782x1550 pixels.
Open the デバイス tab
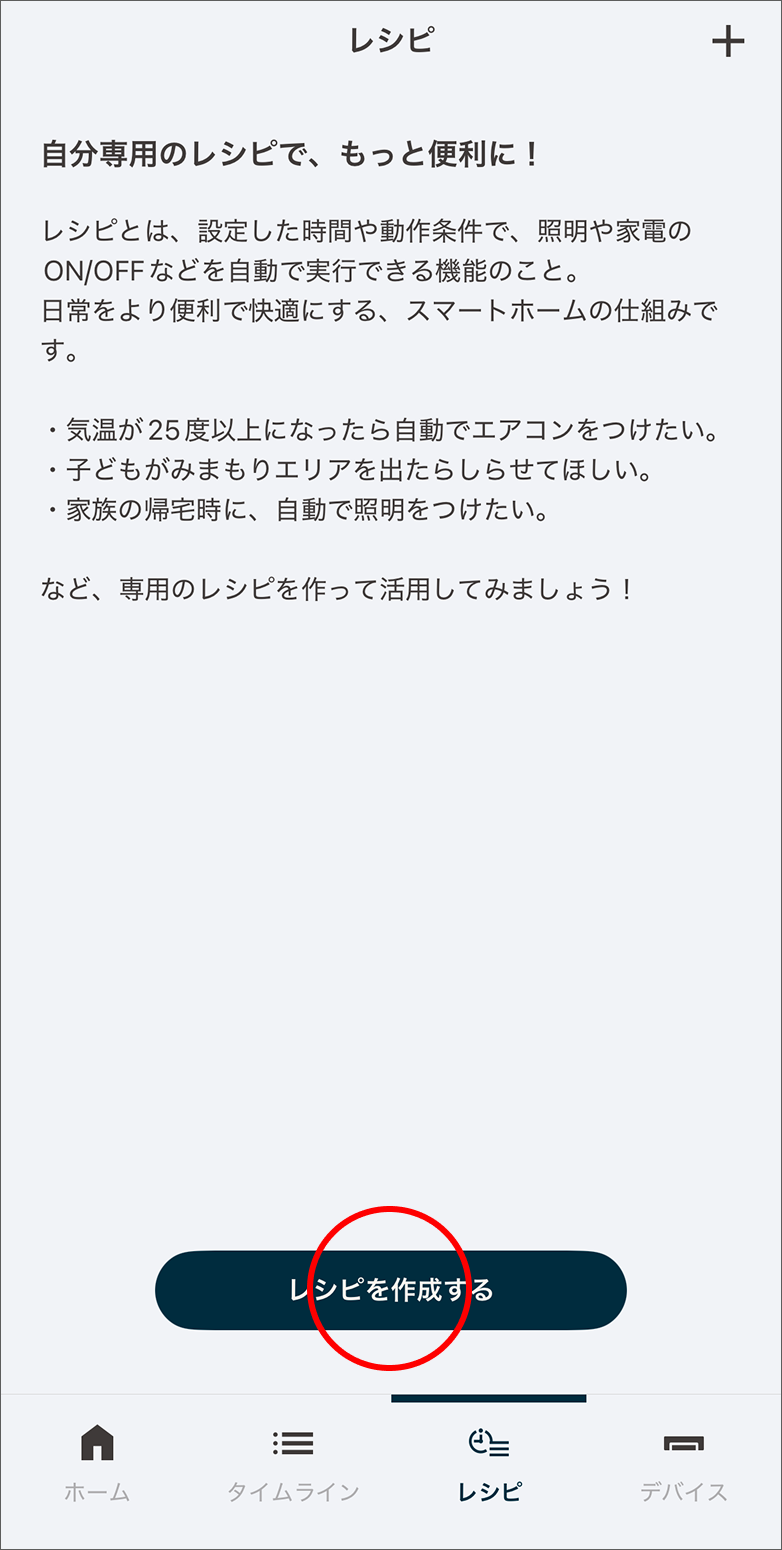tap(684, 1492)
